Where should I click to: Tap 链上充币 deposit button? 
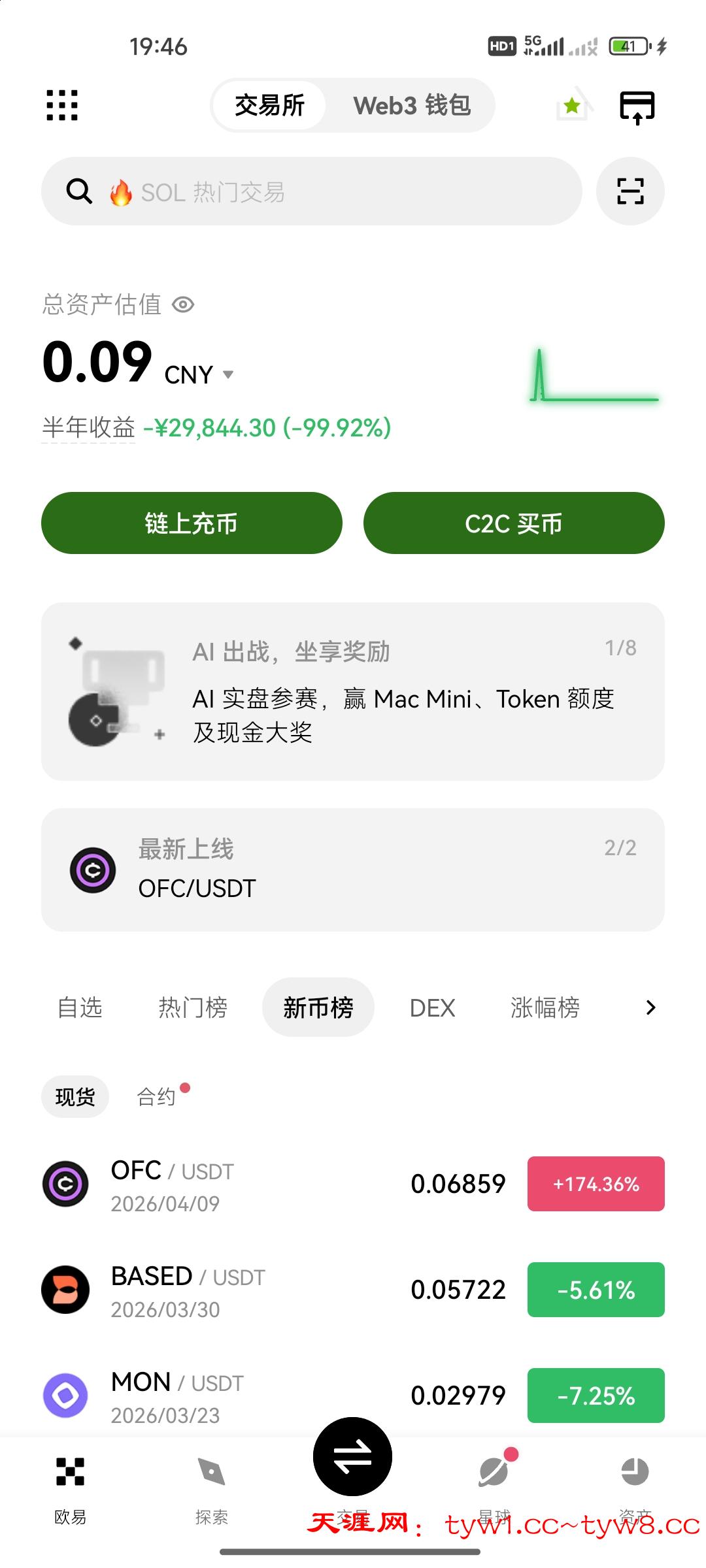tap(192, 523)
